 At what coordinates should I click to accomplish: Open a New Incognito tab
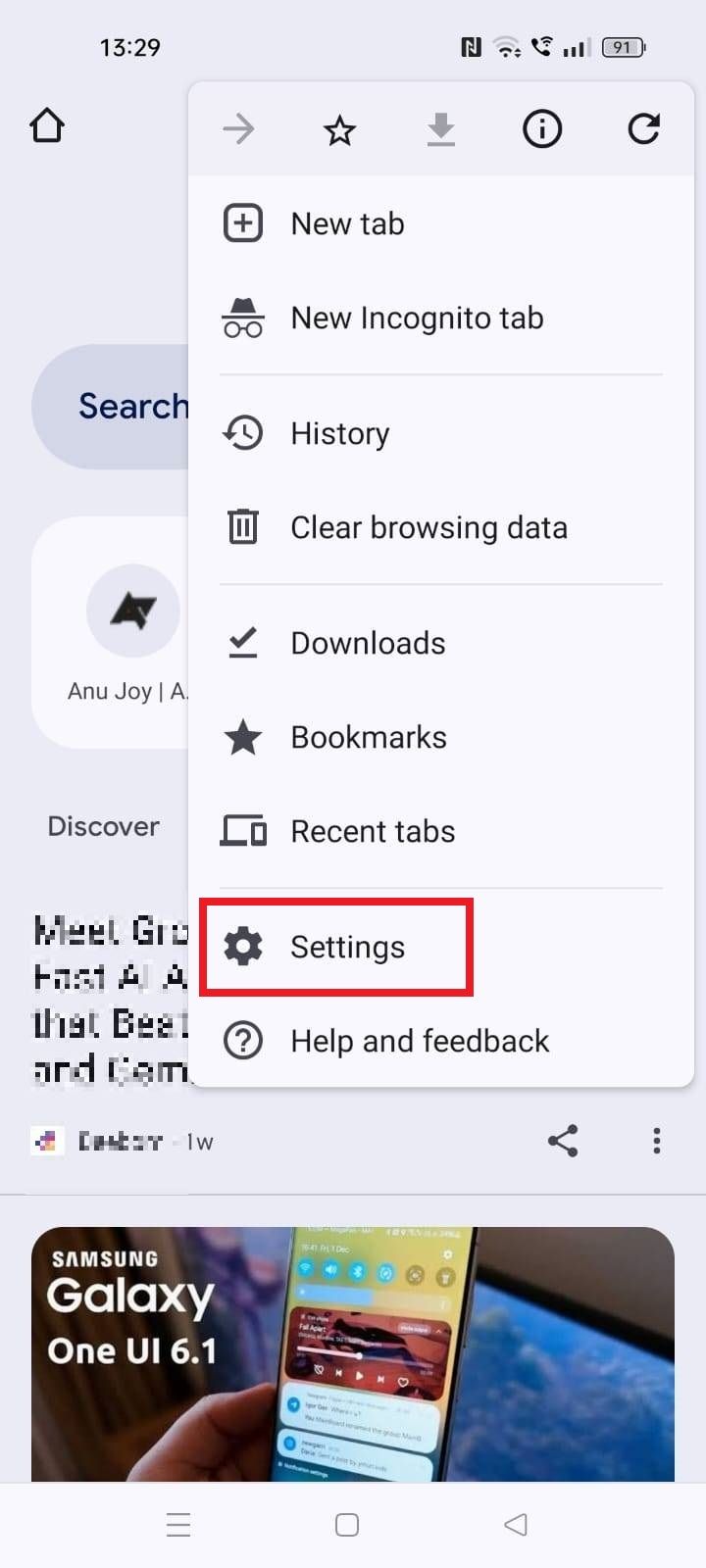(x=417, y=318)
